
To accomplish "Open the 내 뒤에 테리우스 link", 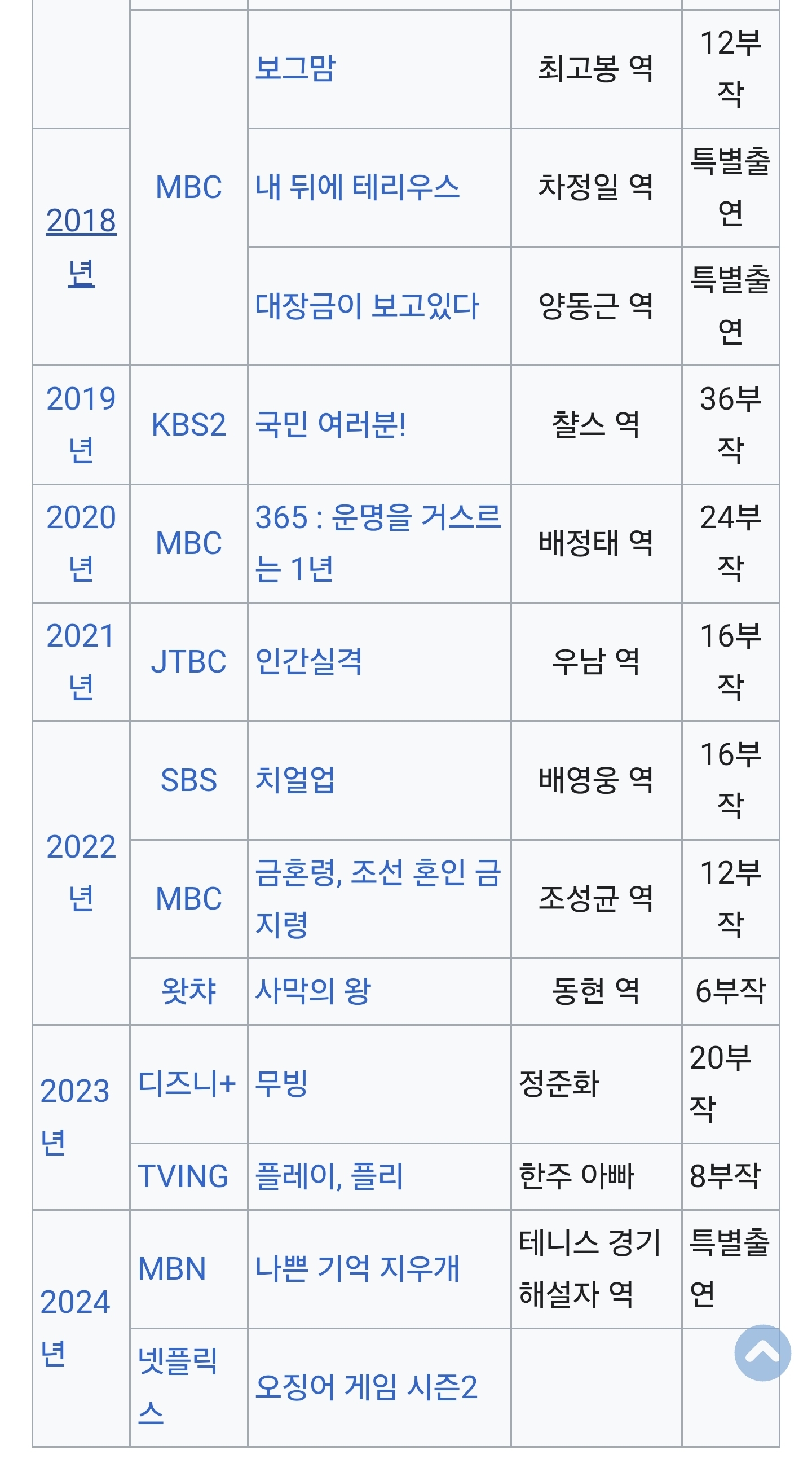I will coord(357,187).
